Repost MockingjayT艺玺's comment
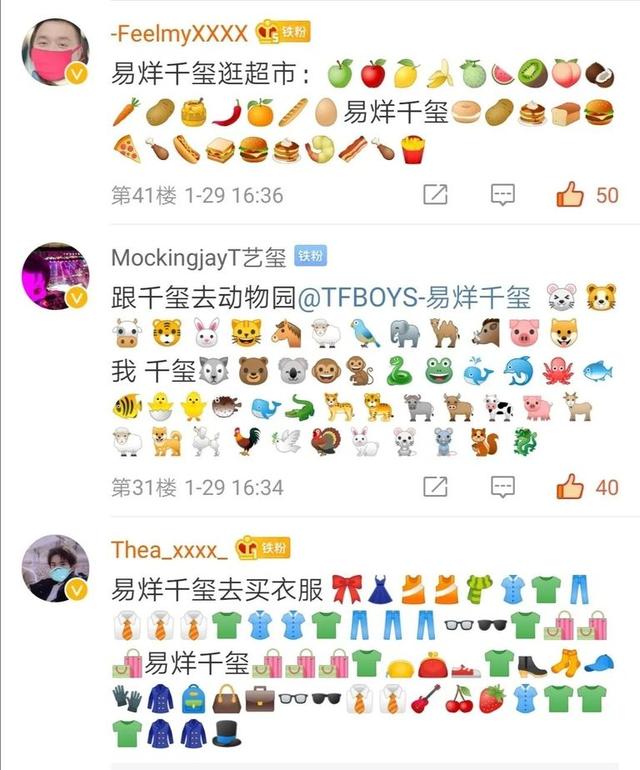Image resolution: width=640 pixels, height=770 pixels. [x=435, y=487]
